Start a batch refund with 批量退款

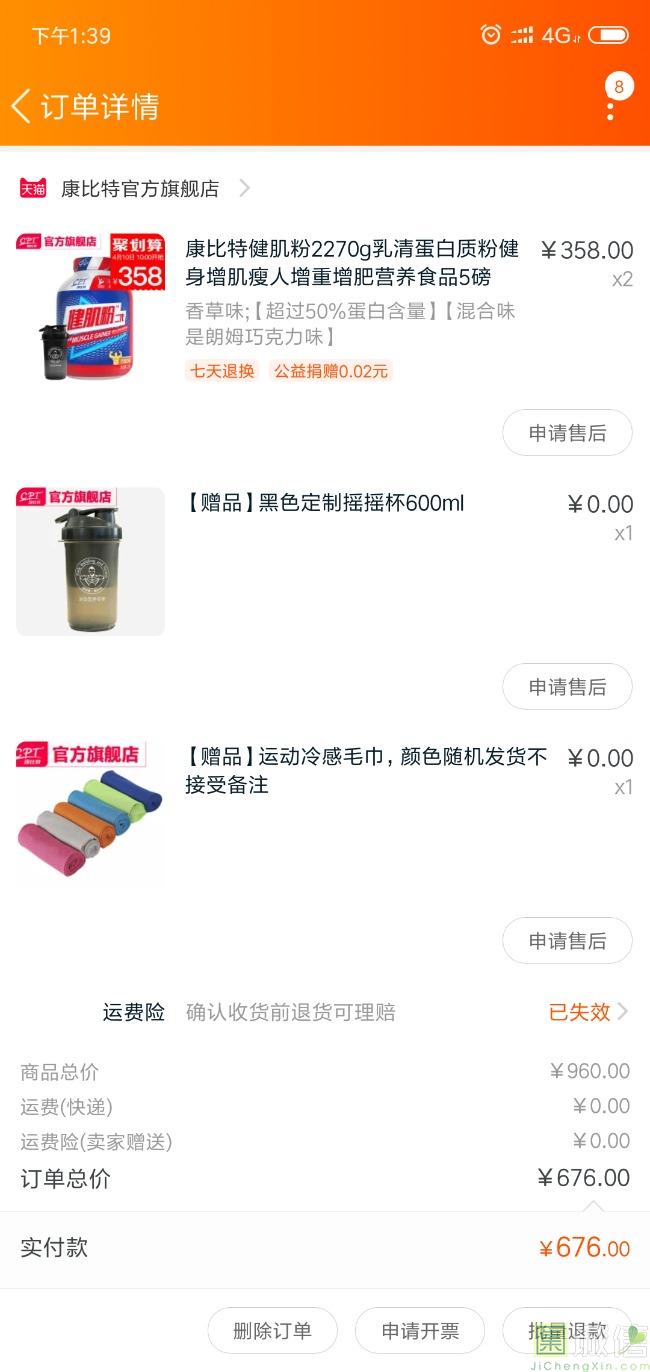click(x=567, y=1331)
